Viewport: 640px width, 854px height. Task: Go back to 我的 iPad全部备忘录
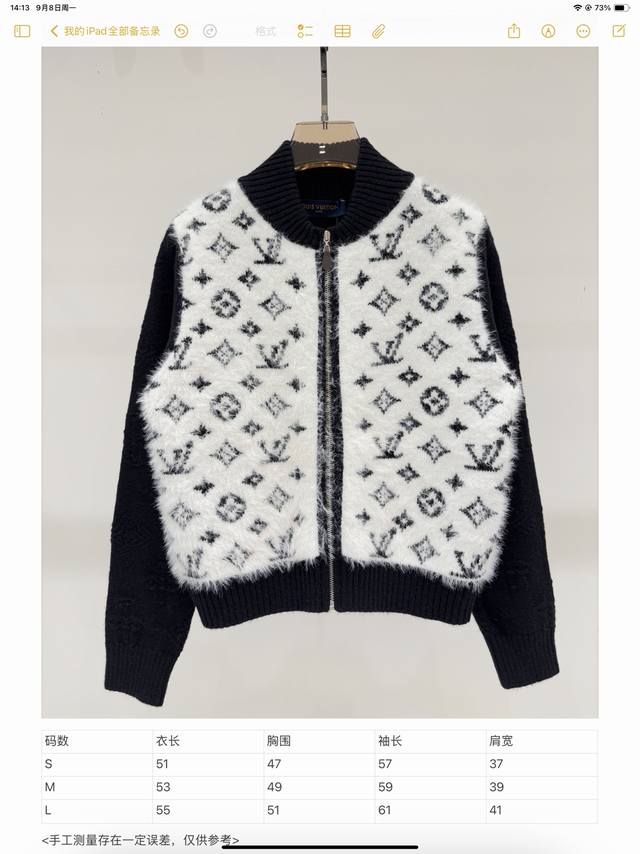click(x=106, y=31)
